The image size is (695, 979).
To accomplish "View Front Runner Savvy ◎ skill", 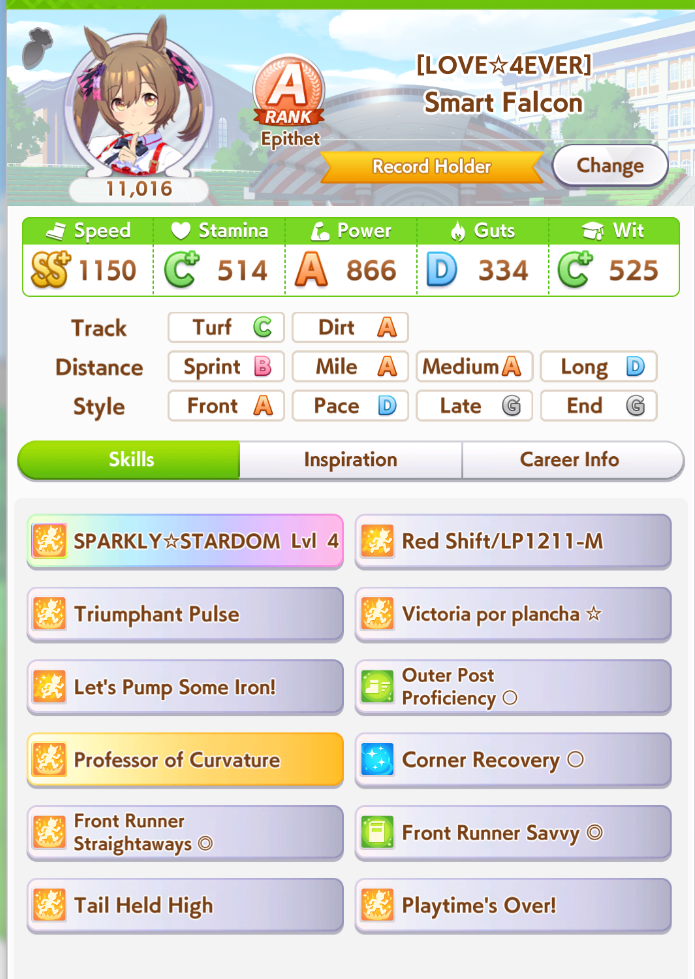I will [x=513, y=833].
